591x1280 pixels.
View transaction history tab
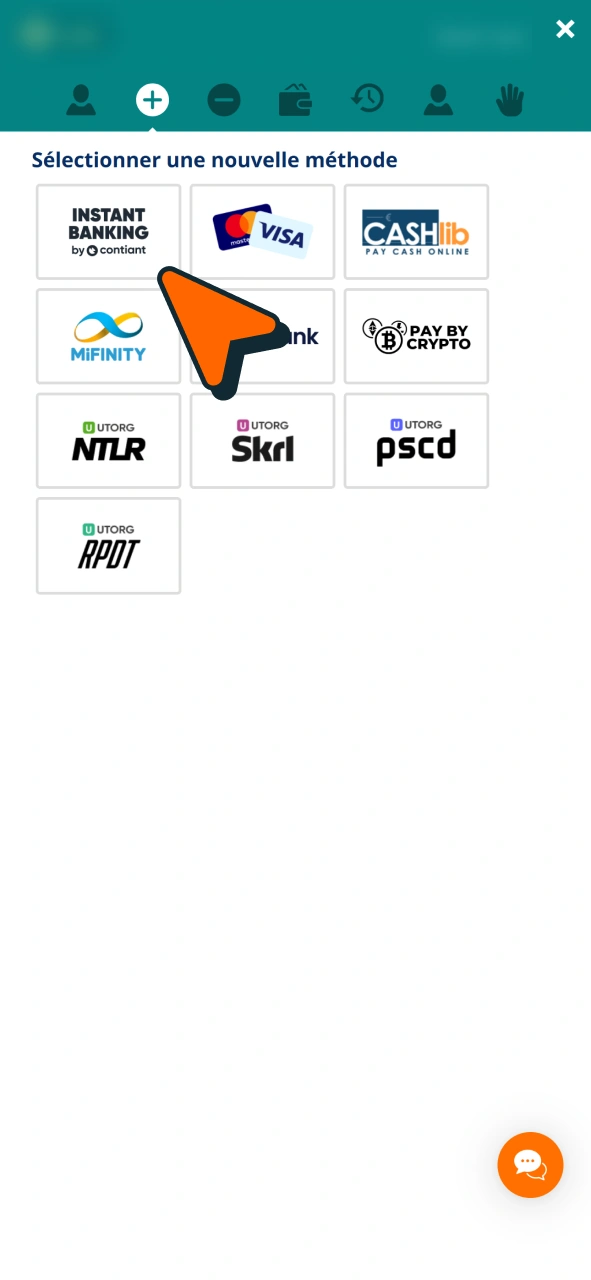(x=367, y=99)
